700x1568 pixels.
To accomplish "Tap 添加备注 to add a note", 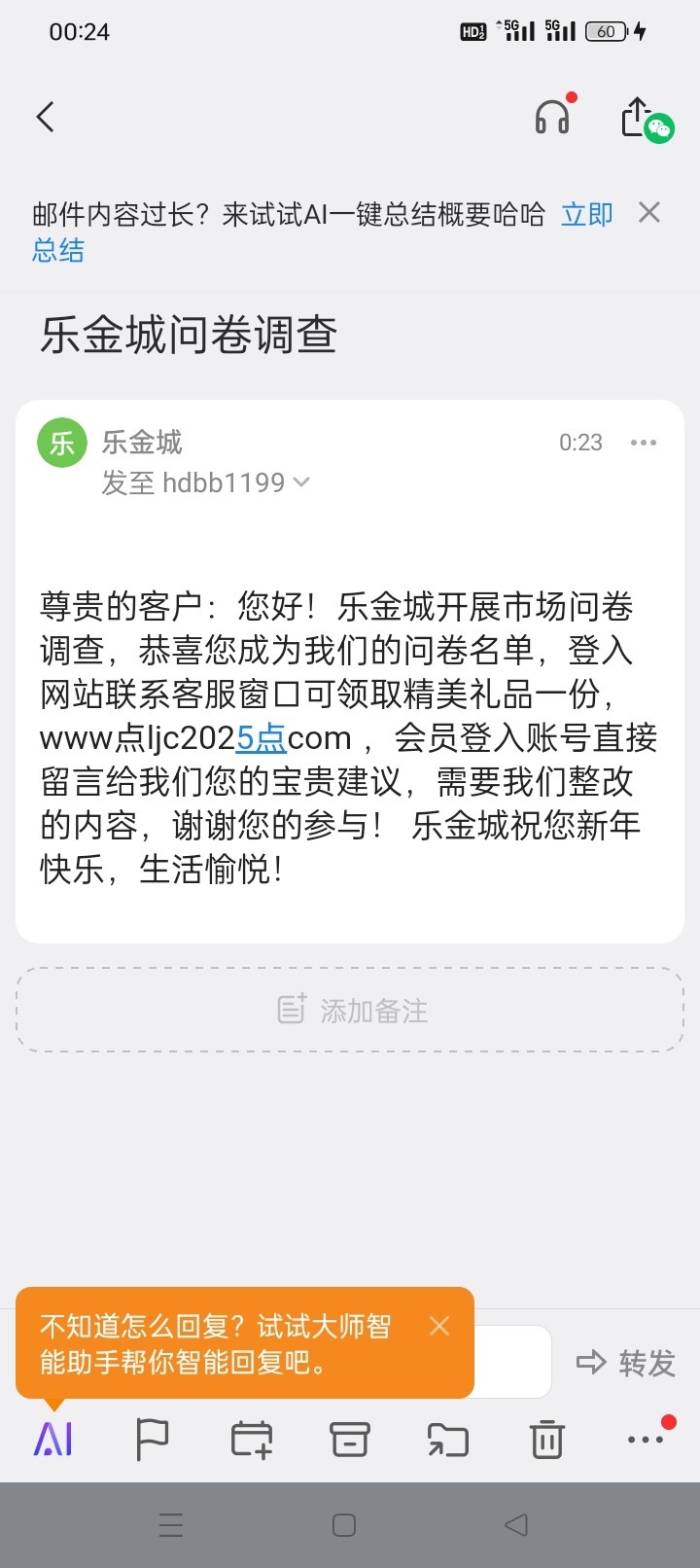I will 348,1010.
